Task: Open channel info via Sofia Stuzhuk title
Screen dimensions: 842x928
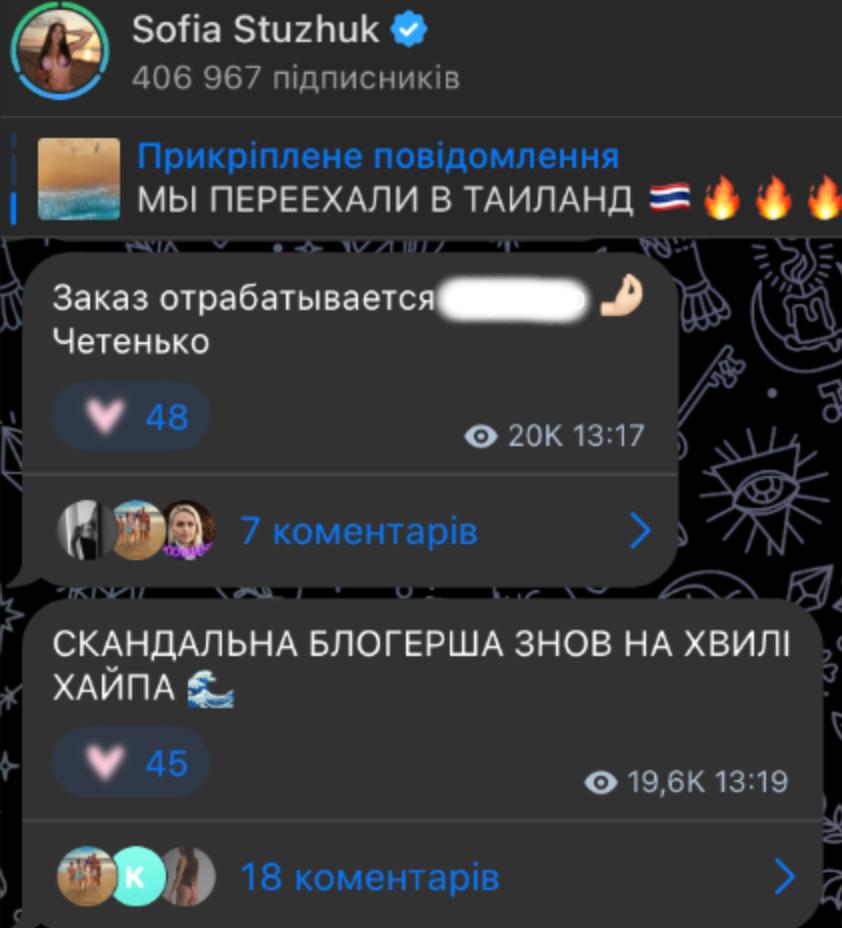Action: tap(256, 30)
